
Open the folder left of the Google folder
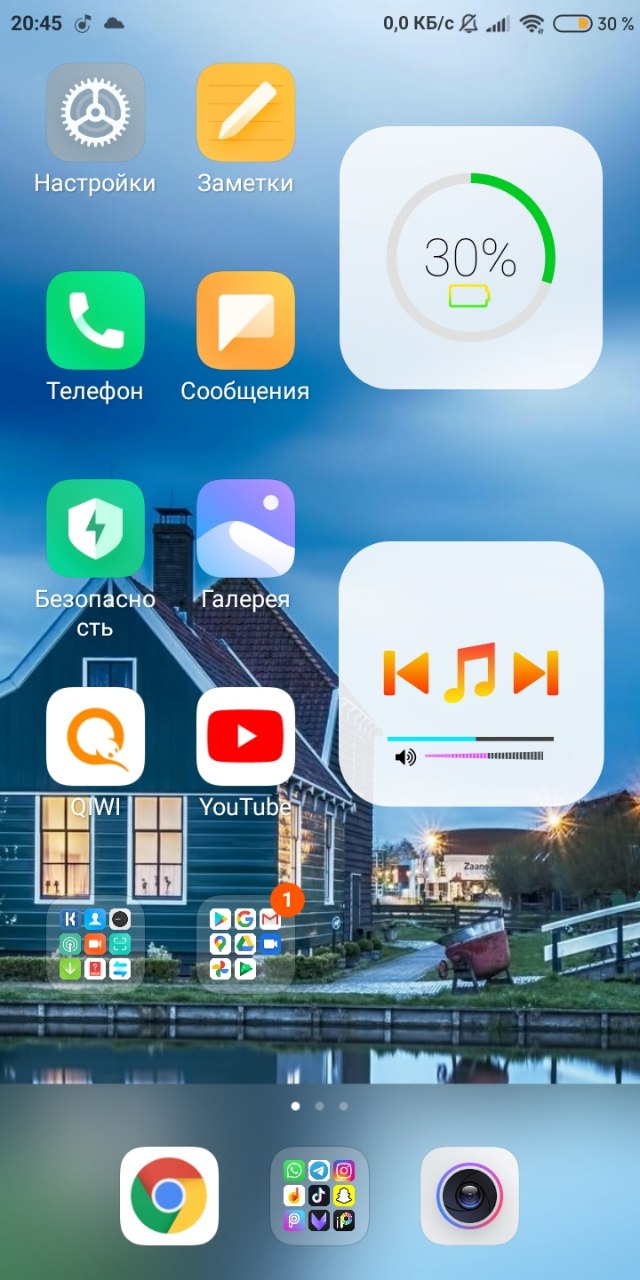(95, 944)
